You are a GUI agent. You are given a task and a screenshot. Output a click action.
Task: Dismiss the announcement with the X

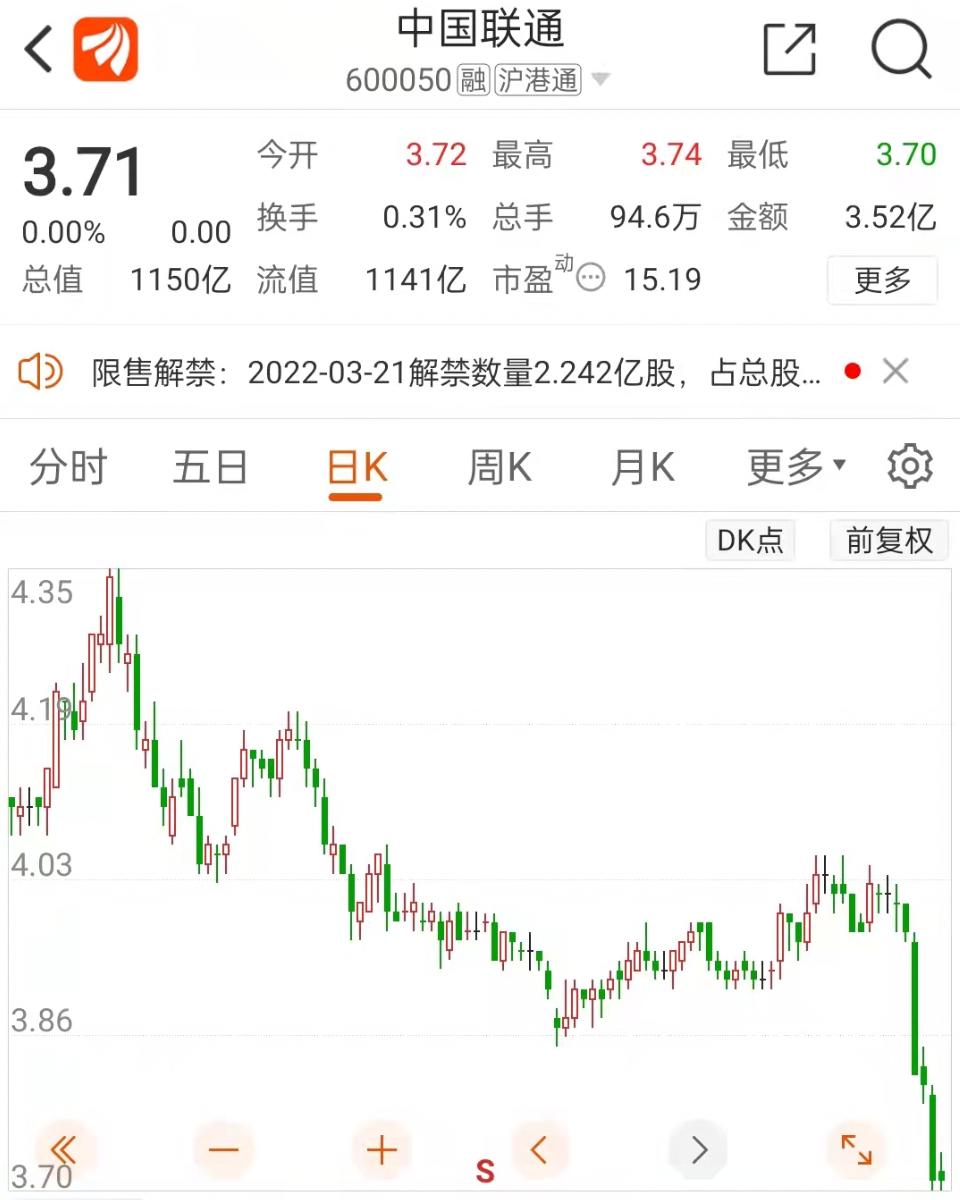(x=895, y=371)
